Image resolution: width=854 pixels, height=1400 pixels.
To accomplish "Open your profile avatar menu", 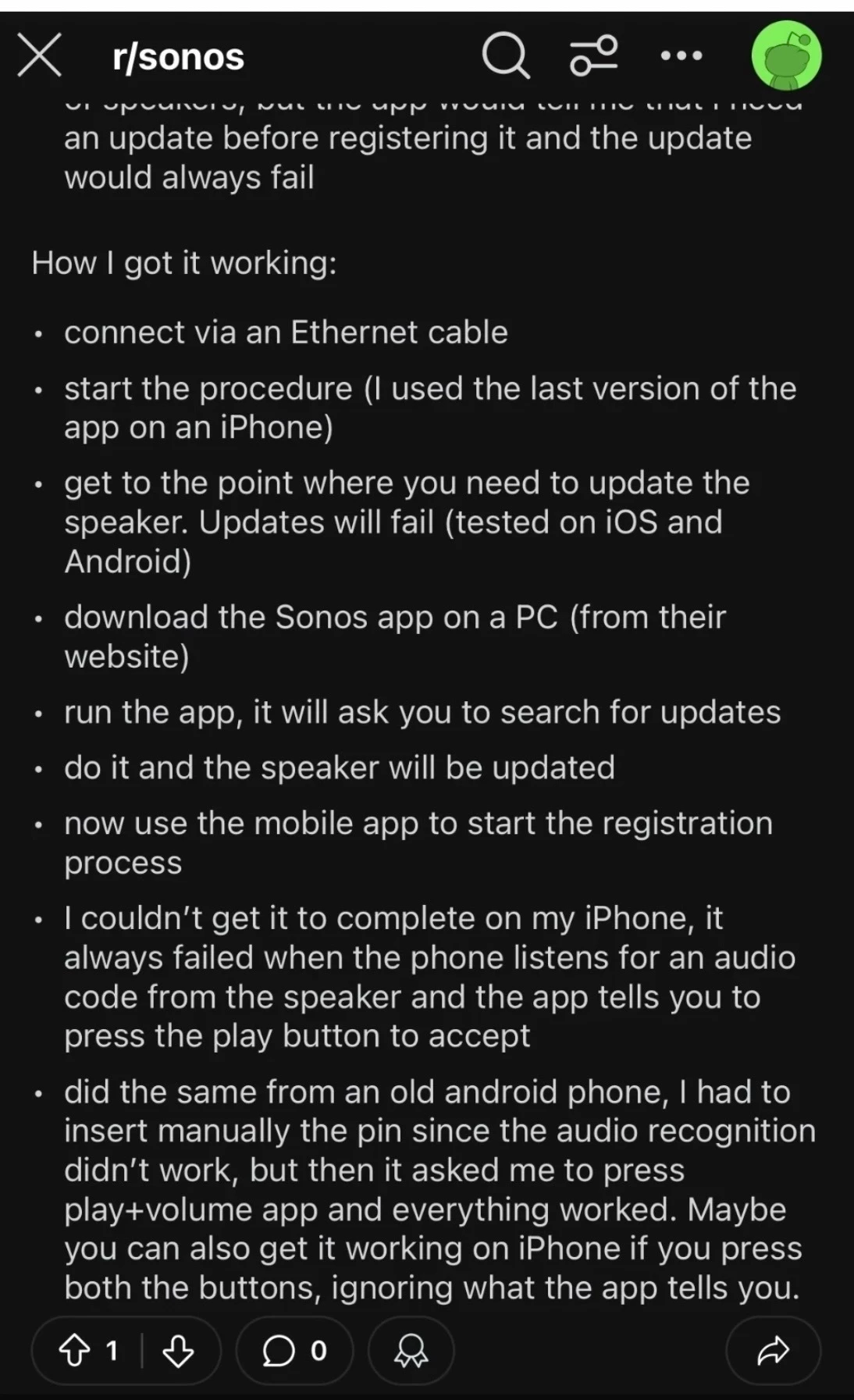I will click(x=785, y=56).
